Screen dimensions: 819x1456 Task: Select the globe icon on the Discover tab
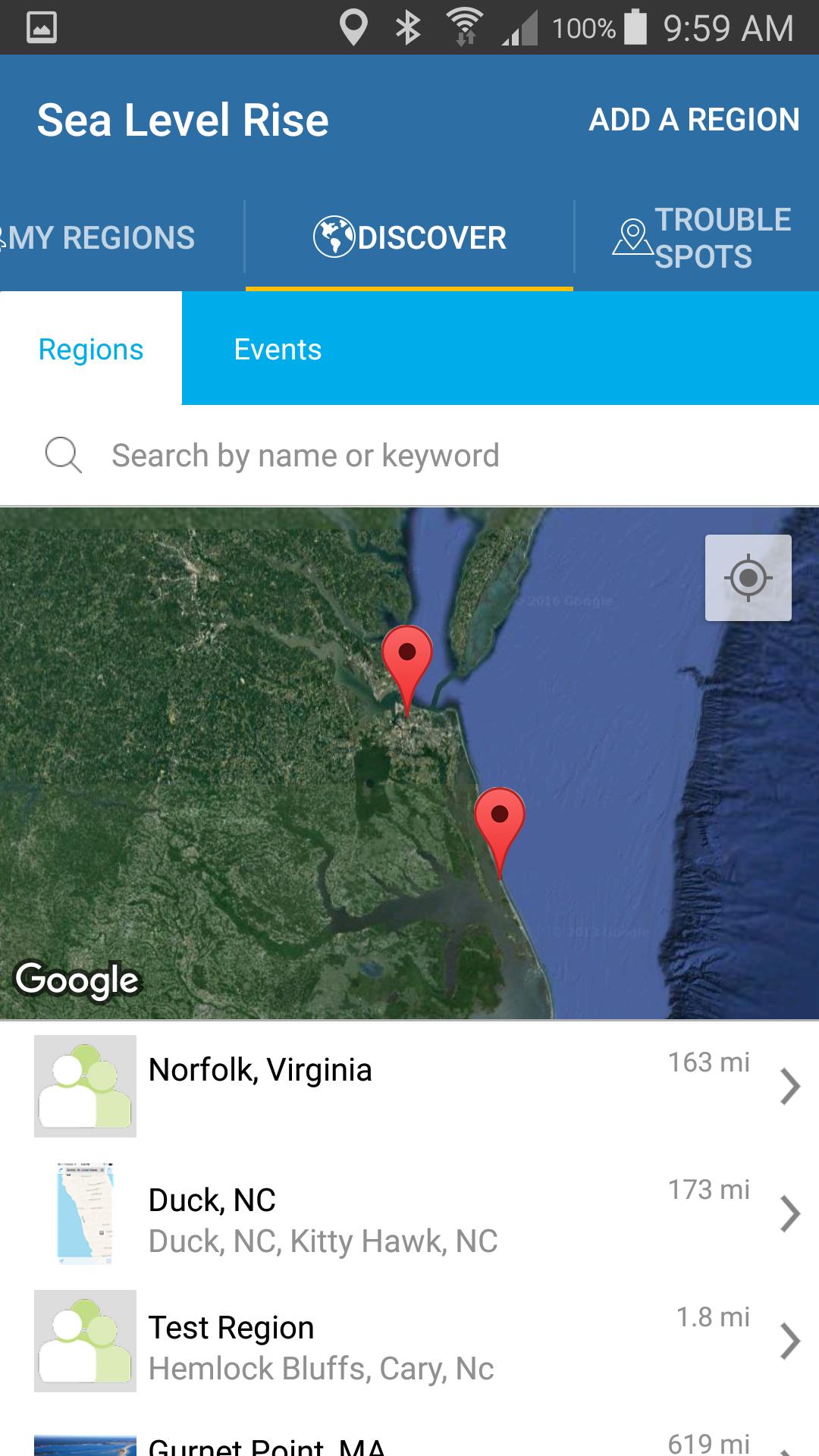[x=332, y=237]
